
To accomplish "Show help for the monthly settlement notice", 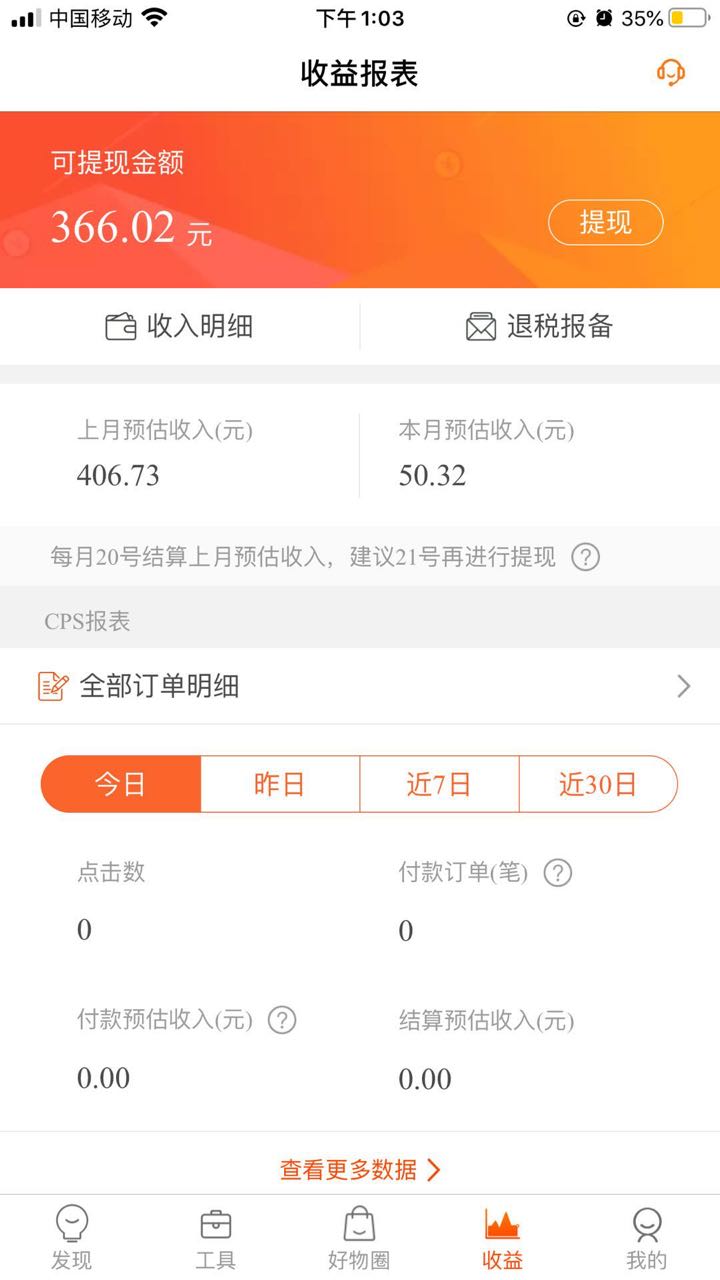I will [585, 557].
